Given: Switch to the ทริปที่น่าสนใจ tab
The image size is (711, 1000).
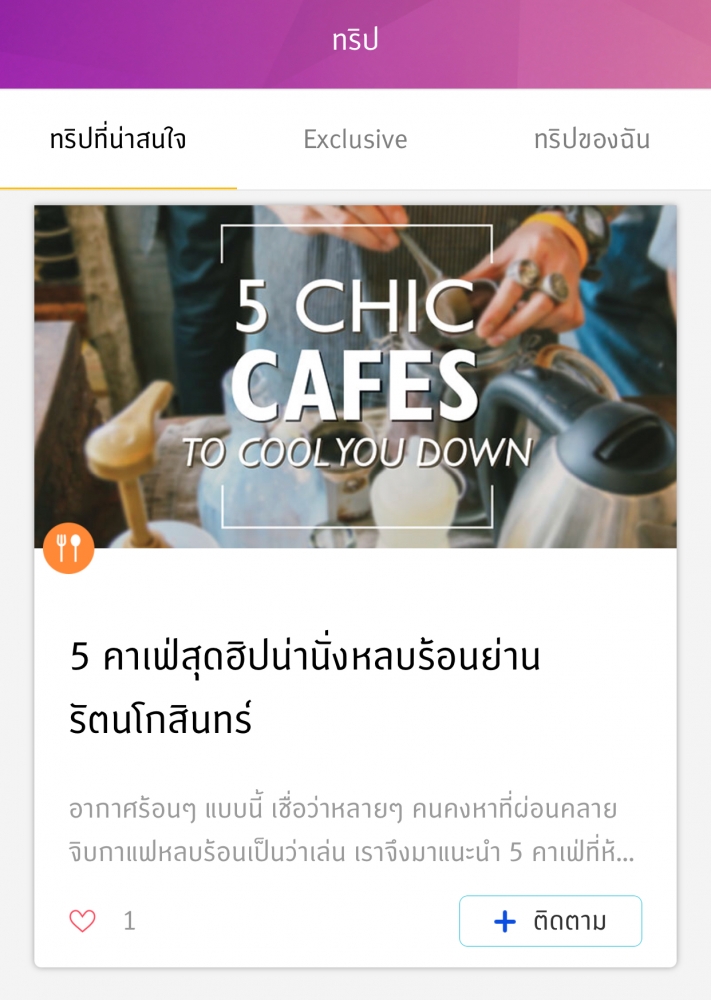Looking at the screenshot, I should click(x=118, y=140).
